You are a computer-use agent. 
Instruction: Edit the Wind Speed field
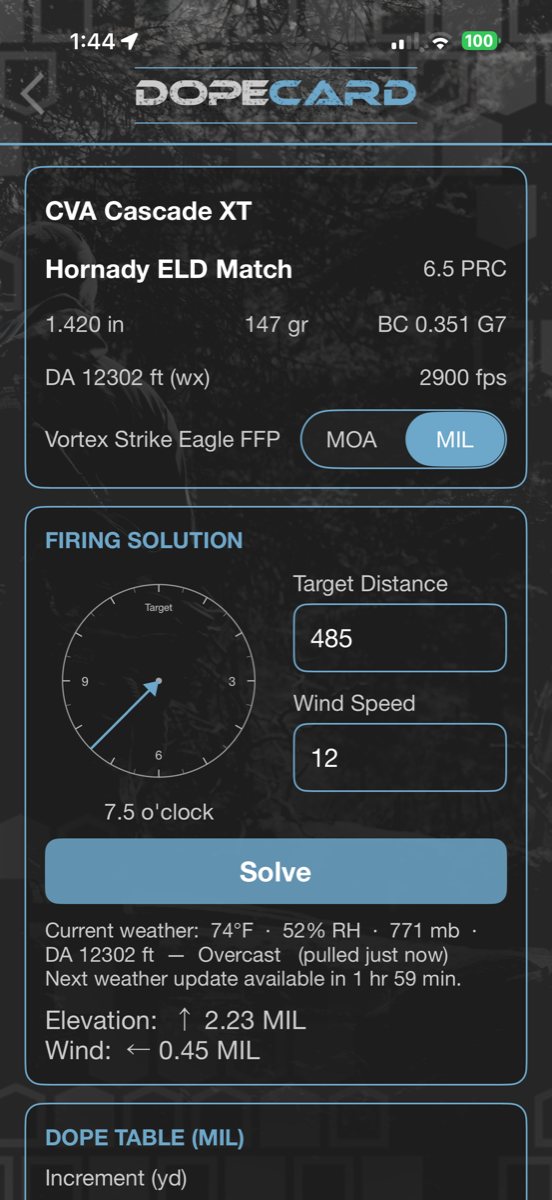coord(400,757)
